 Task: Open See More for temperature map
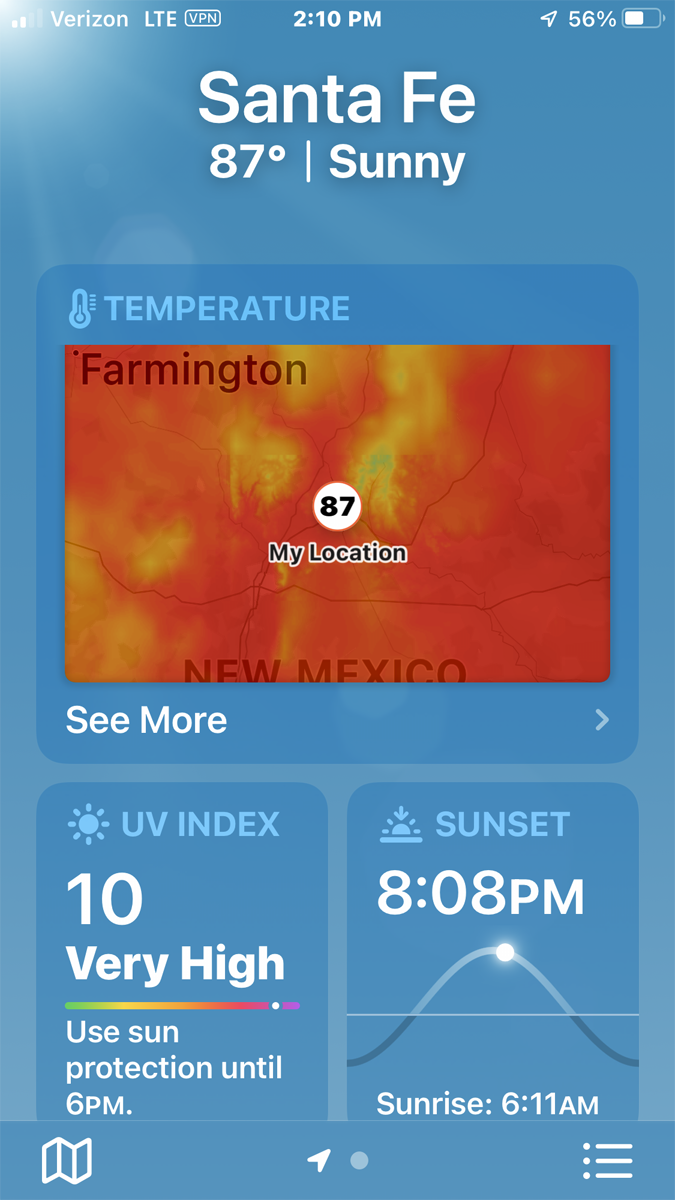point(337,720)
